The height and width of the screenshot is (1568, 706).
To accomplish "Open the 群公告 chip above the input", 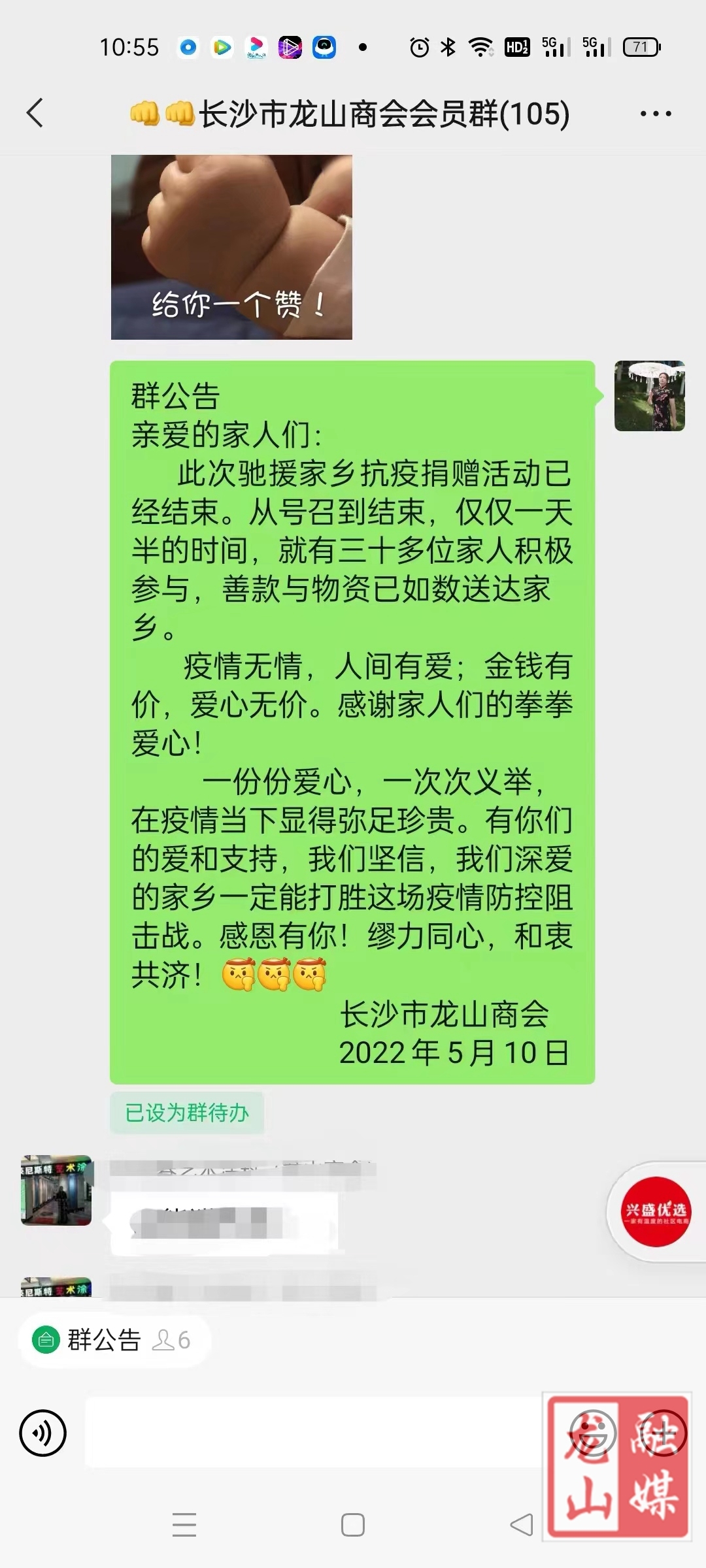I will click(114, 1340).
